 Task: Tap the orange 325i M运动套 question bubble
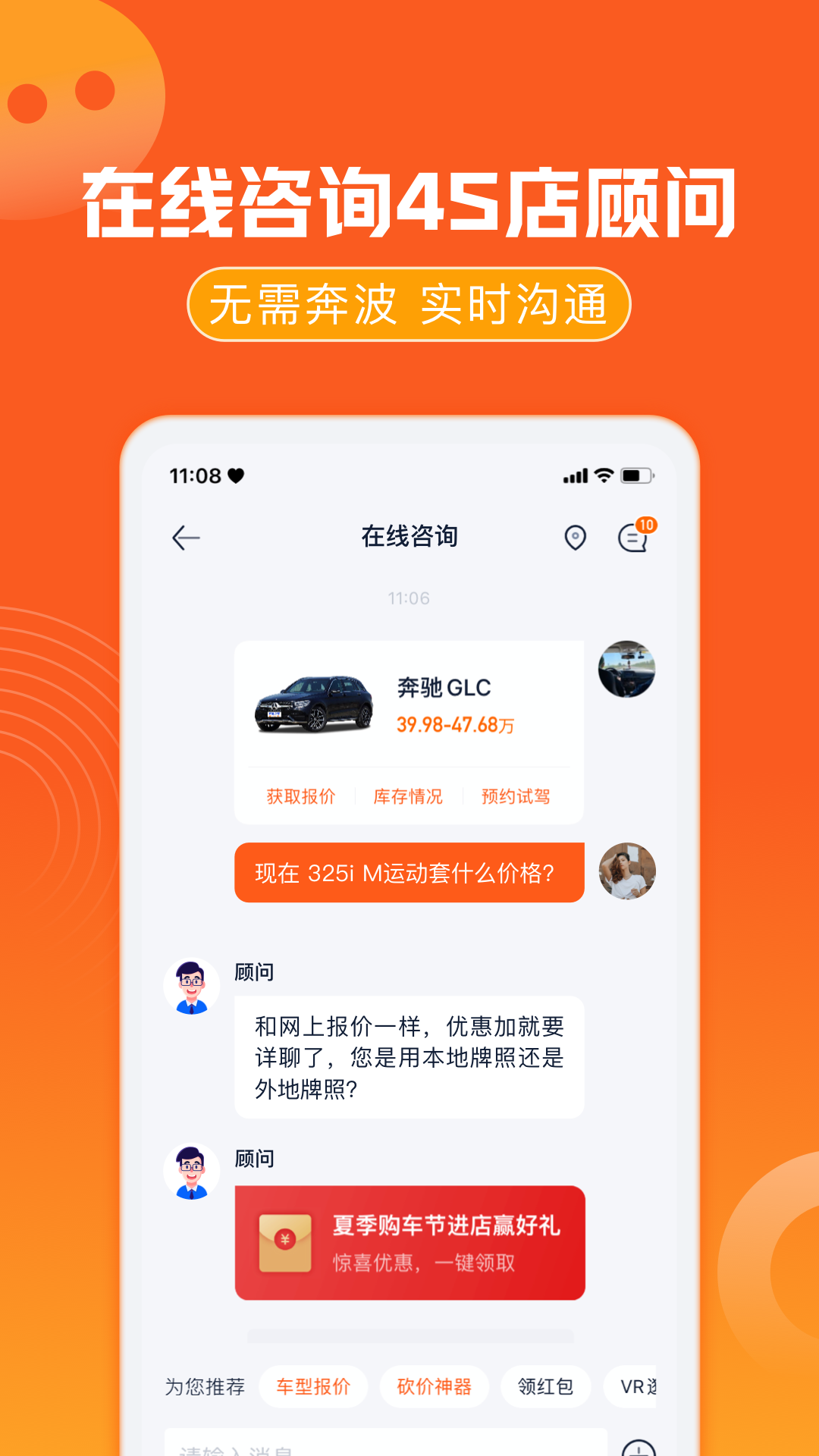coord(409,873)
